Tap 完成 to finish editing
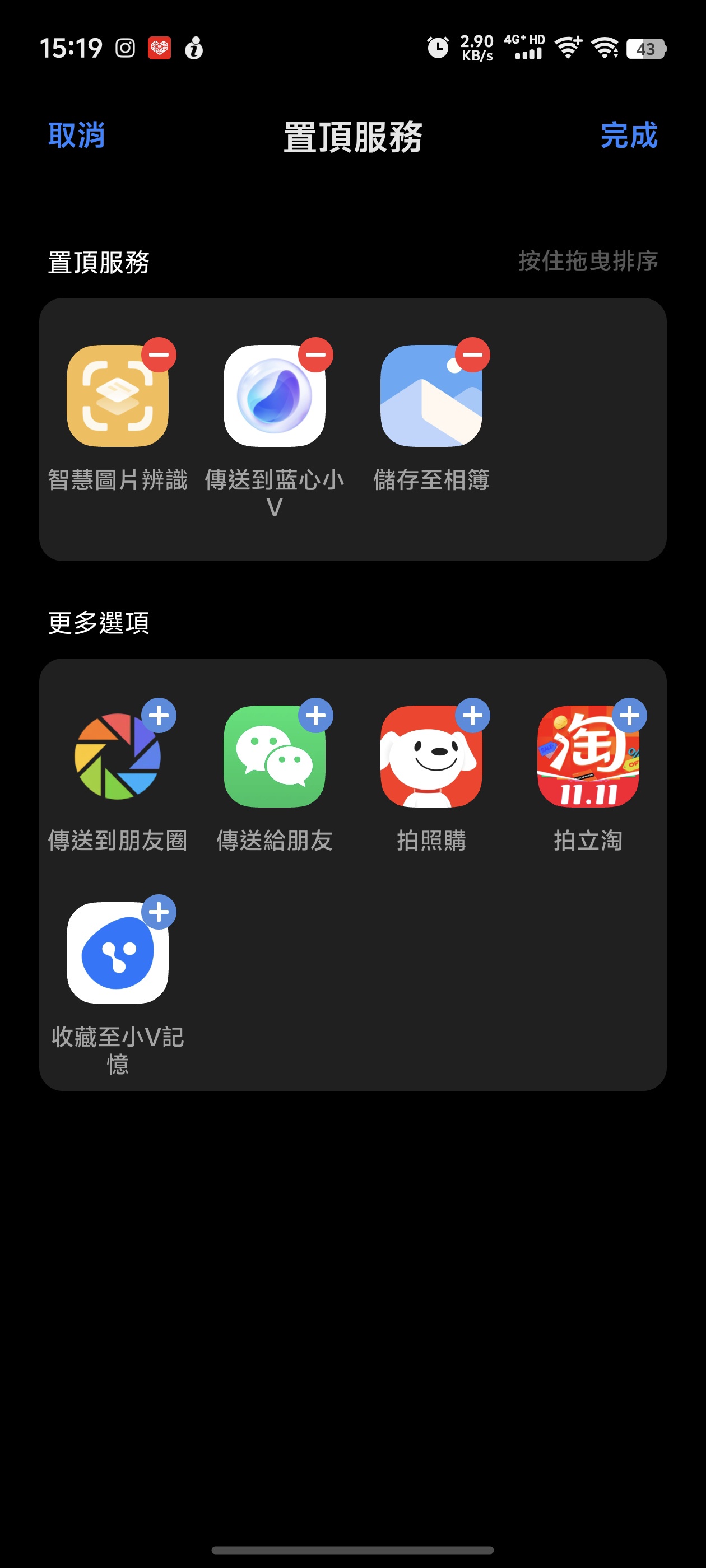 click(x=629, y=135)
